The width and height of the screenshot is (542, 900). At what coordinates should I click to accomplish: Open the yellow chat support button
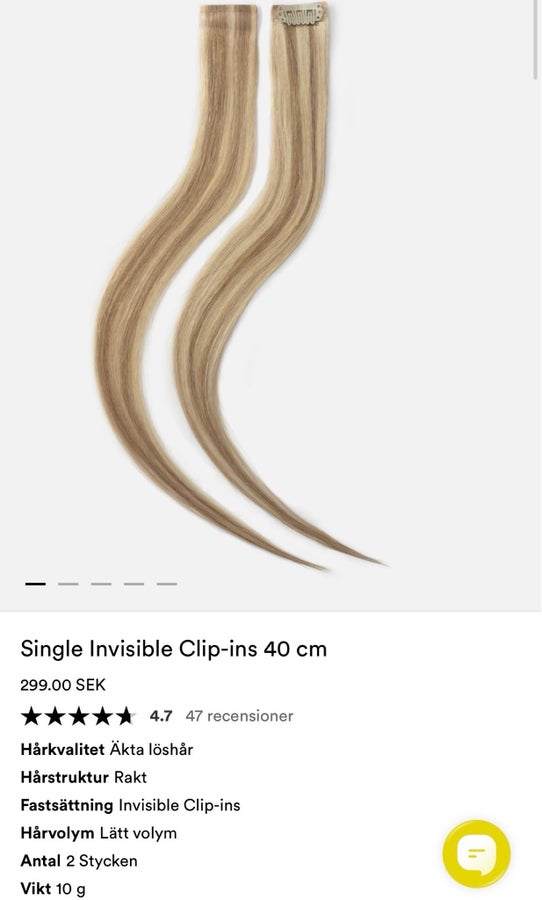tap(476, 854)
